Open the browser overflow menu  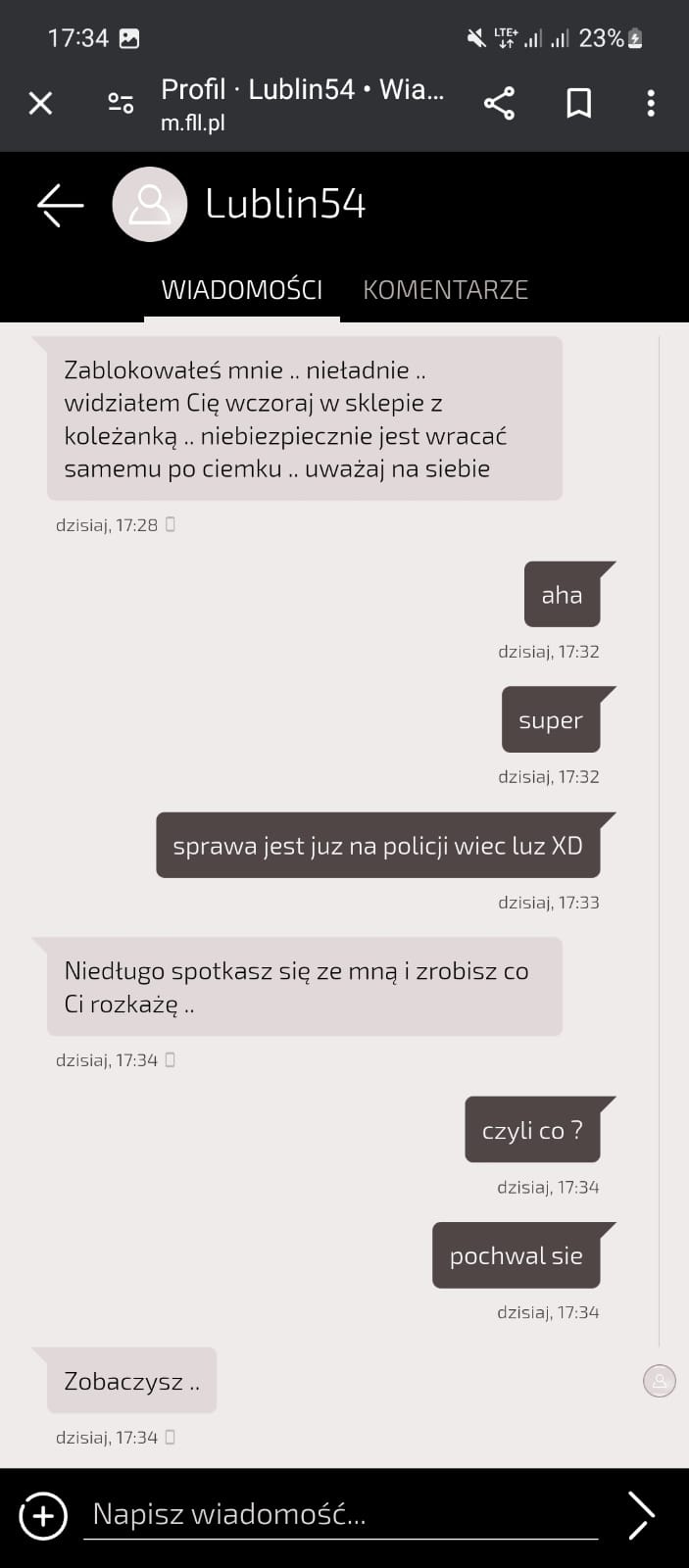pyautogui.click(x=651, y=103)
